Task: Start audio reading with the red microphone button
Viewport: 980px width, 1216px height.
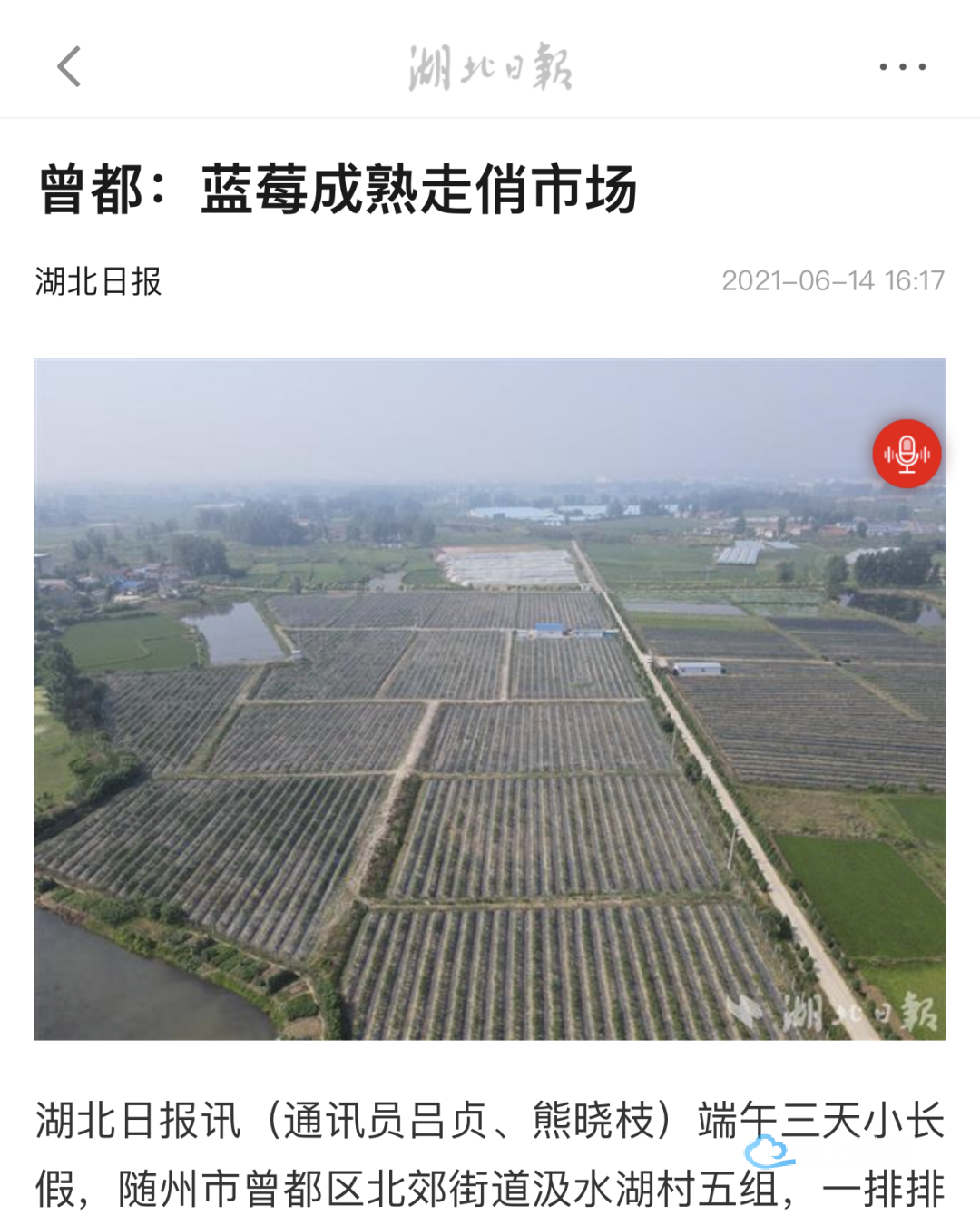Action: [906, 454]
